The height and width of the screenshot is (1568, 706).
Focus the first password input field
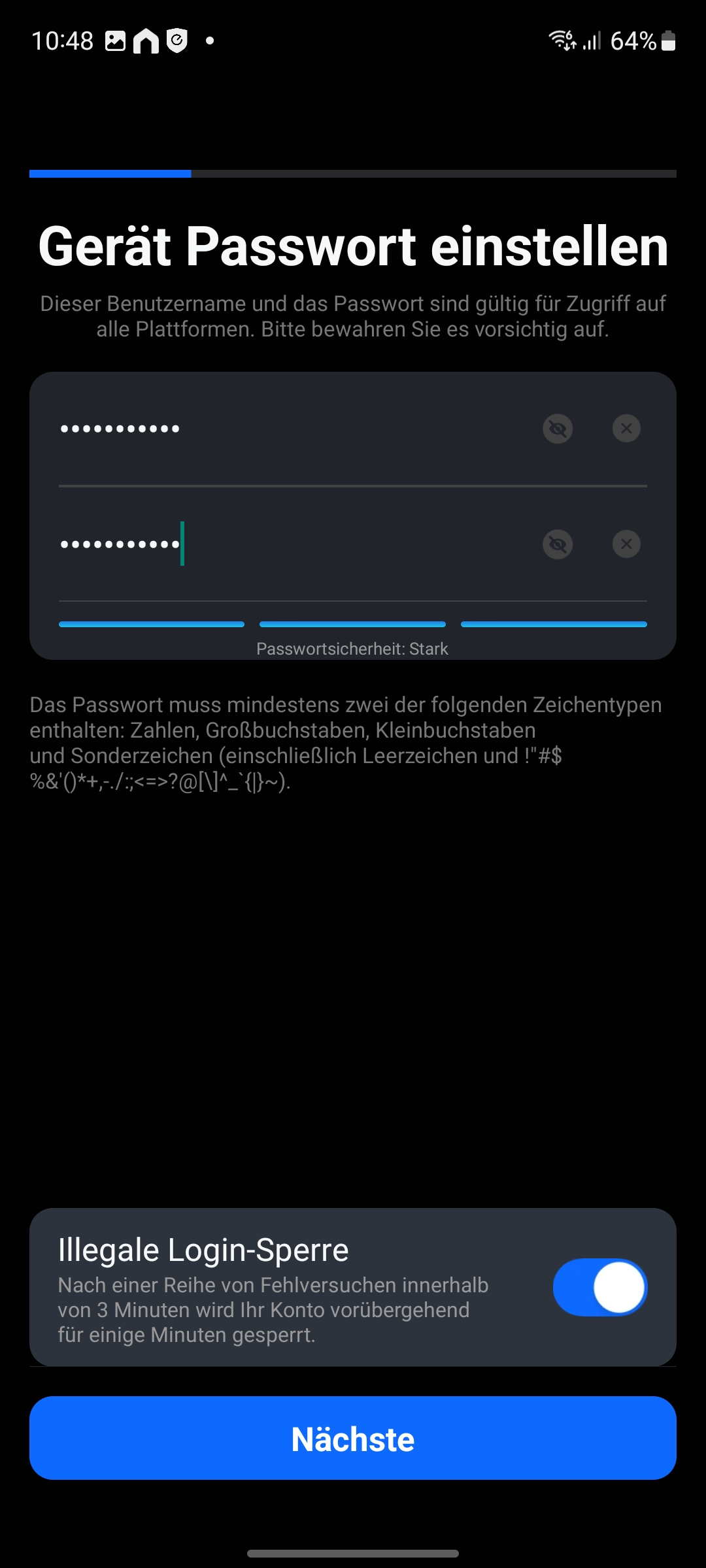pyautogui.click(x=288, y=429)
